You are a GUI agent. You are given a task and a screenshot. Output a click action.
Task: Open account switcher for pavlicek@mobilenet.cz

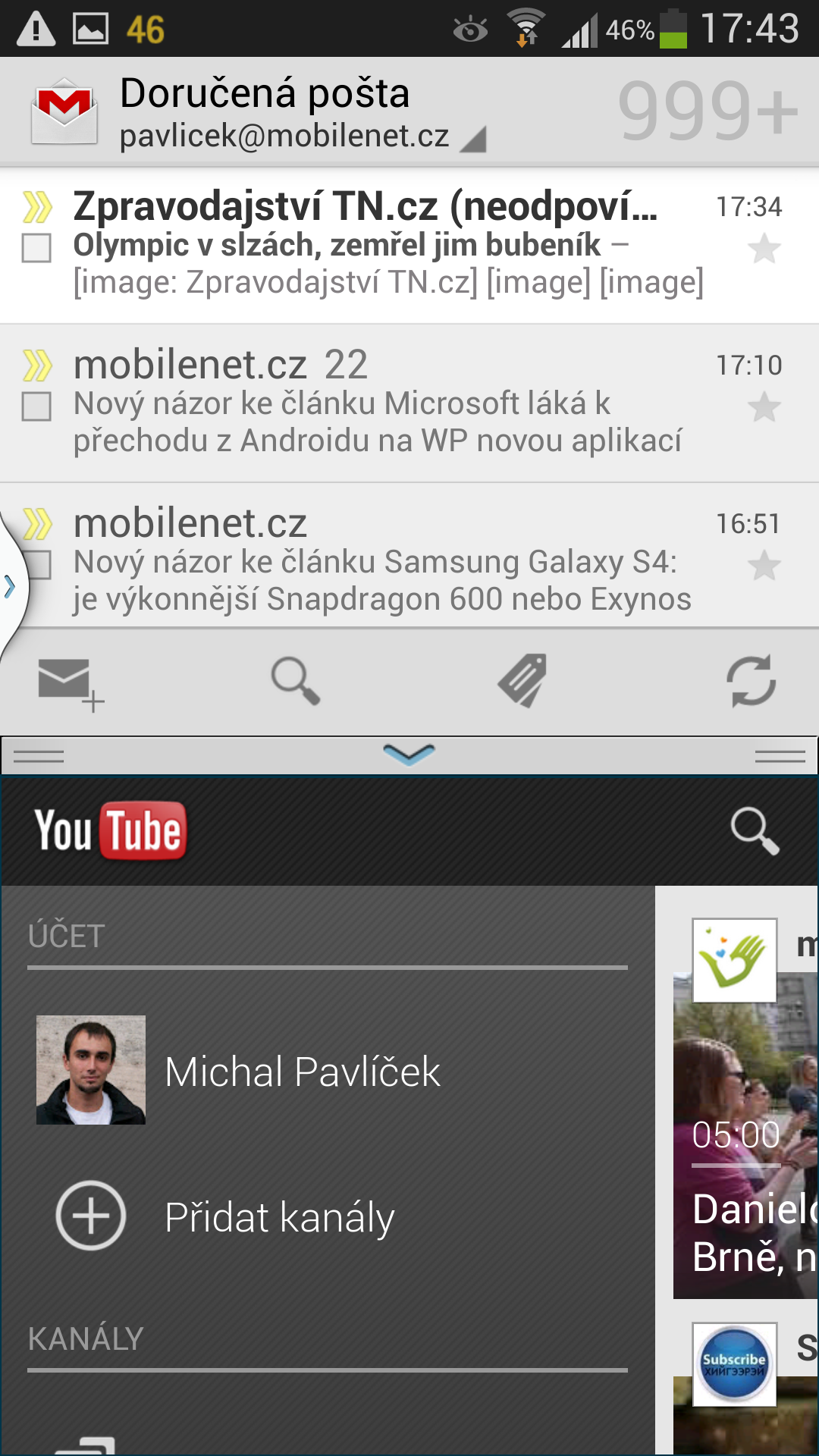pos(303,136)
